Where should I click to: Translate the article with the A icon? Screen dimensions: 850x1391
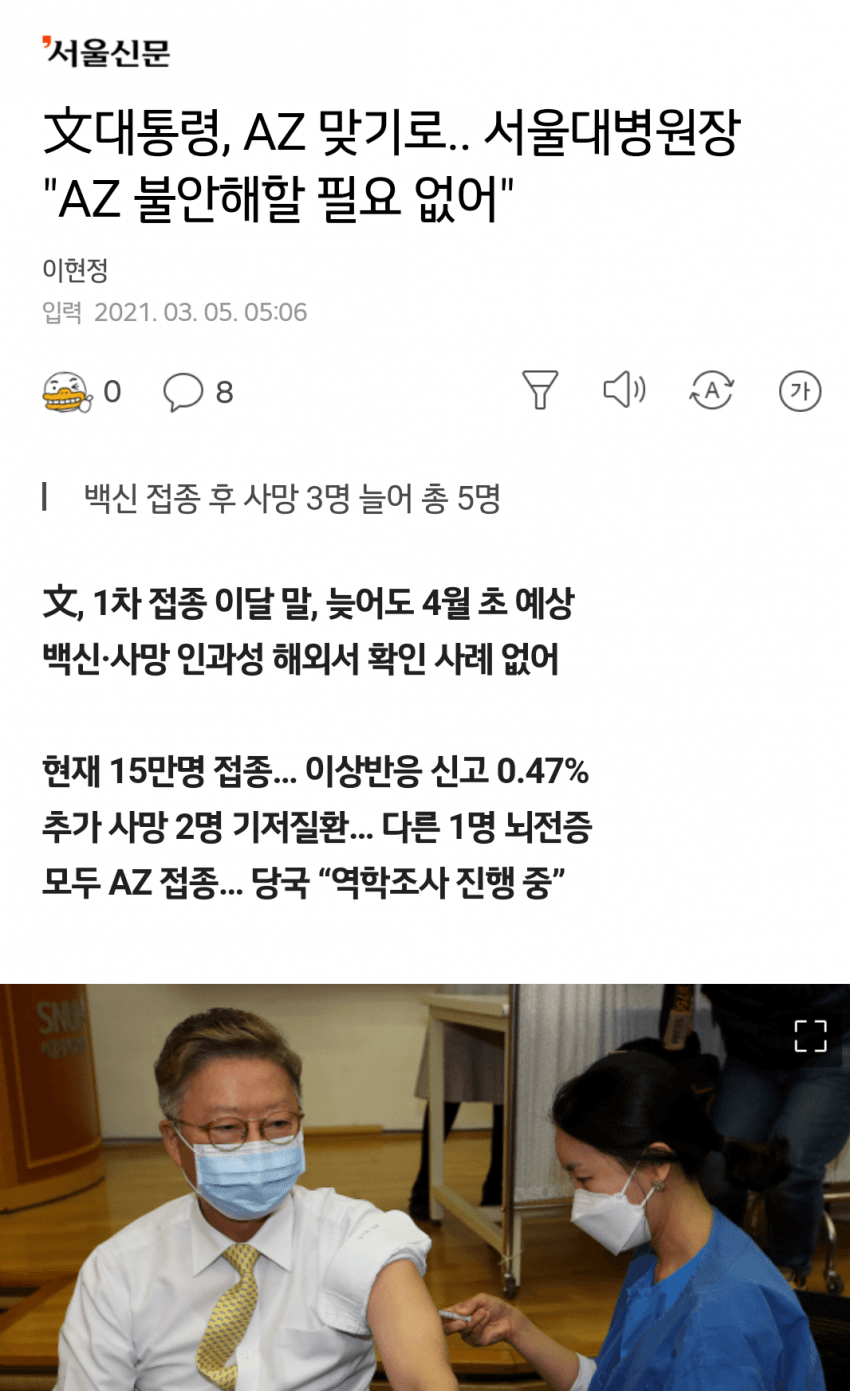pyautogui.click(x=712, y=391)
